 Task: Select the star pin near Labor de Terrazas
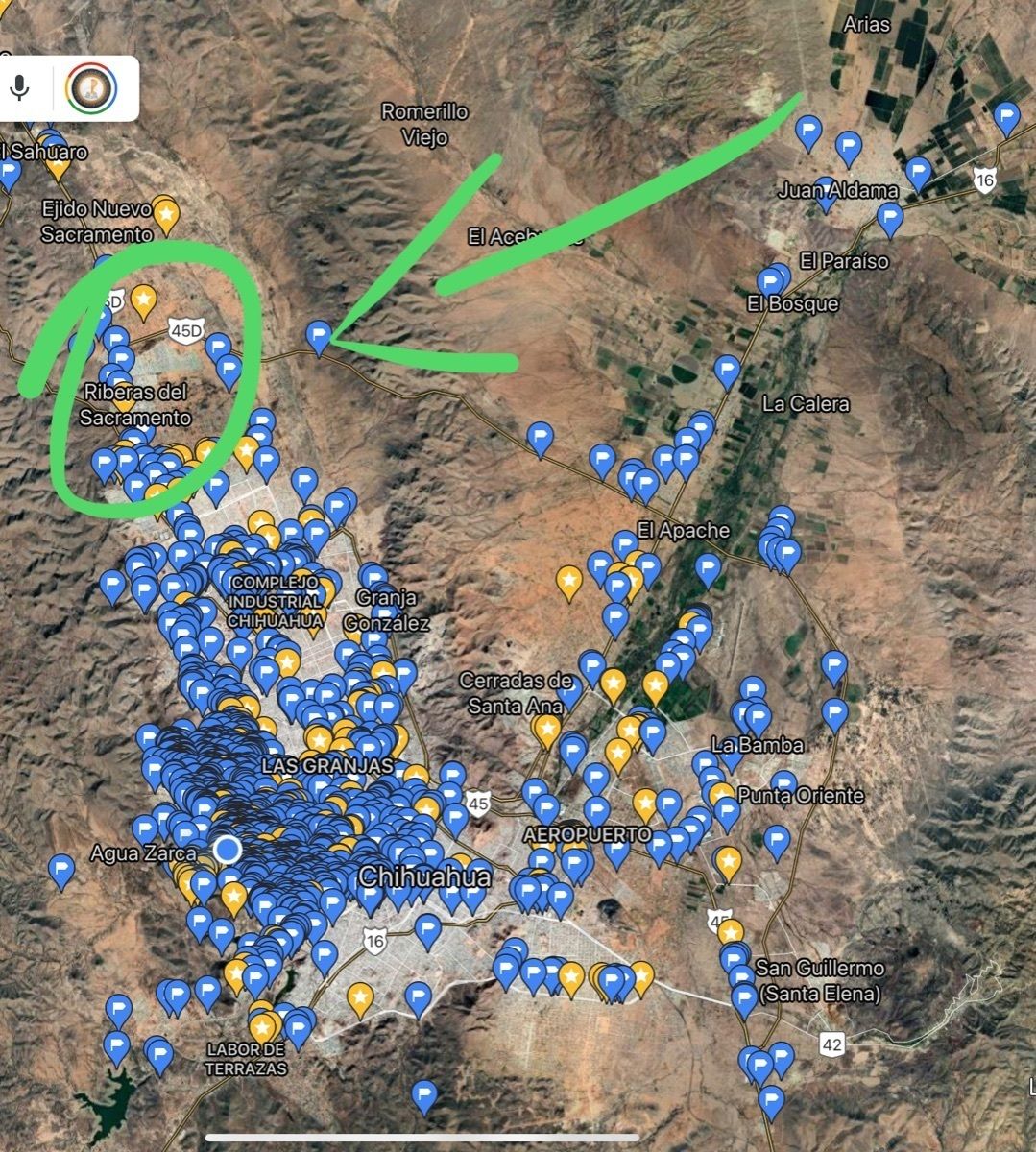click(x=264, y=1025)
